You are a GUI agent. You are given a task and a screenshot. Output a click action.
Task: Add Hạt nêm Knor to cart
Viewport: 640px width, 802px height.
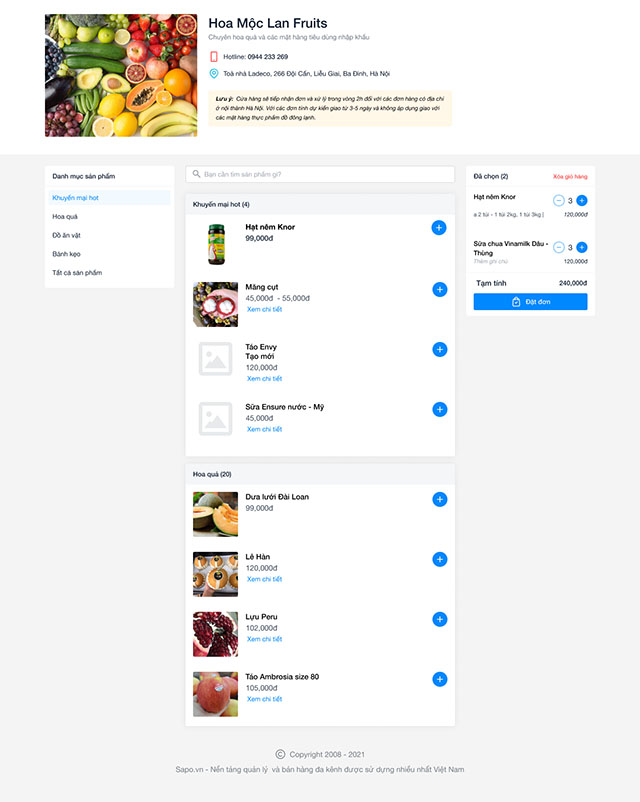click(439, 228)
